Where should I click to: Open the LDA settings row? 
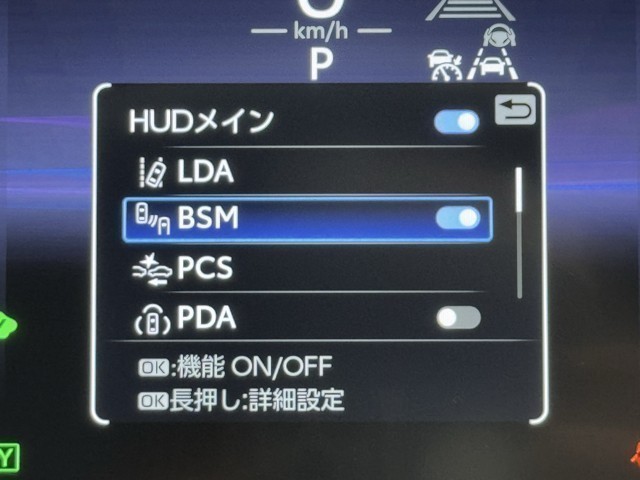pos(307,171)
